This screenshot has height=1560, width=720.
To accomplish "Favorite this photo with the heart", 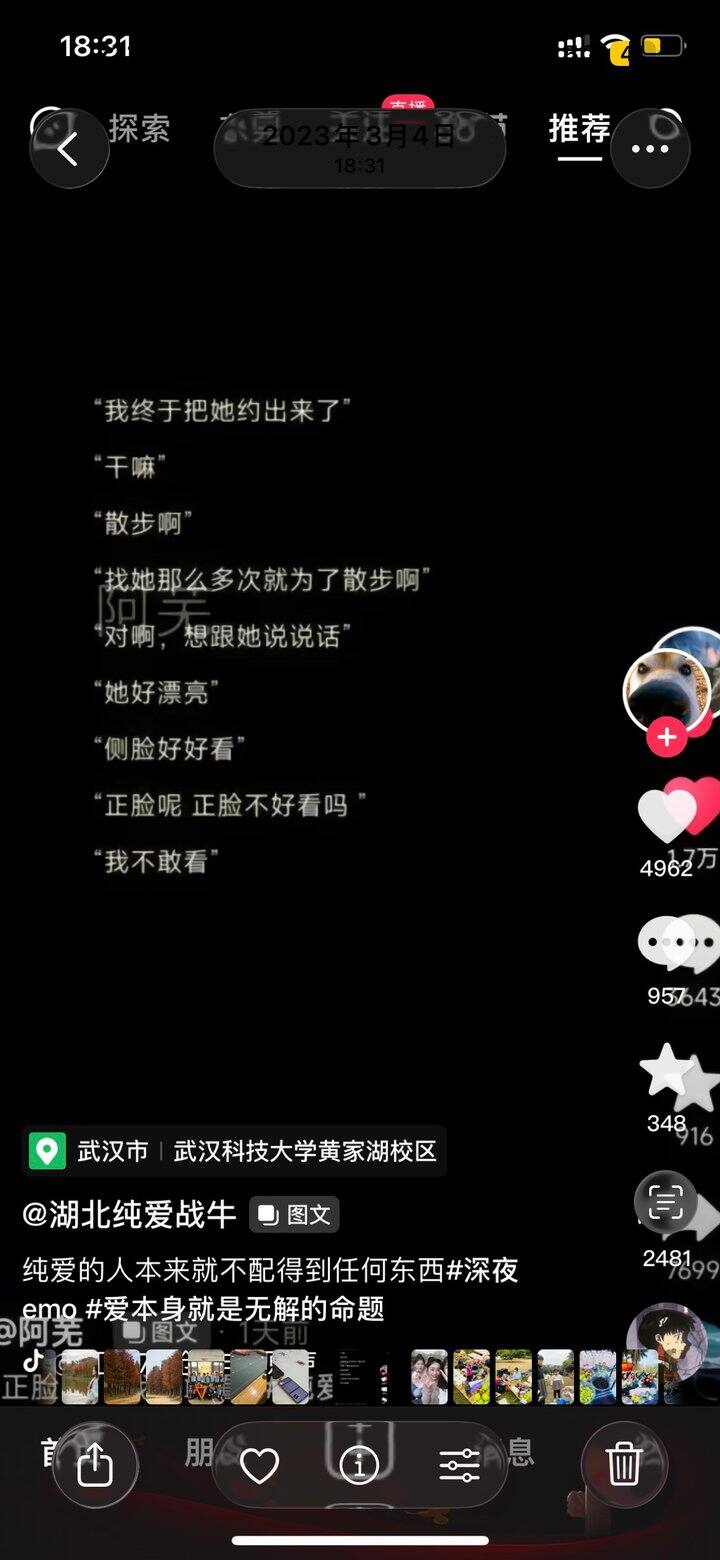I will coord(260,1465).
